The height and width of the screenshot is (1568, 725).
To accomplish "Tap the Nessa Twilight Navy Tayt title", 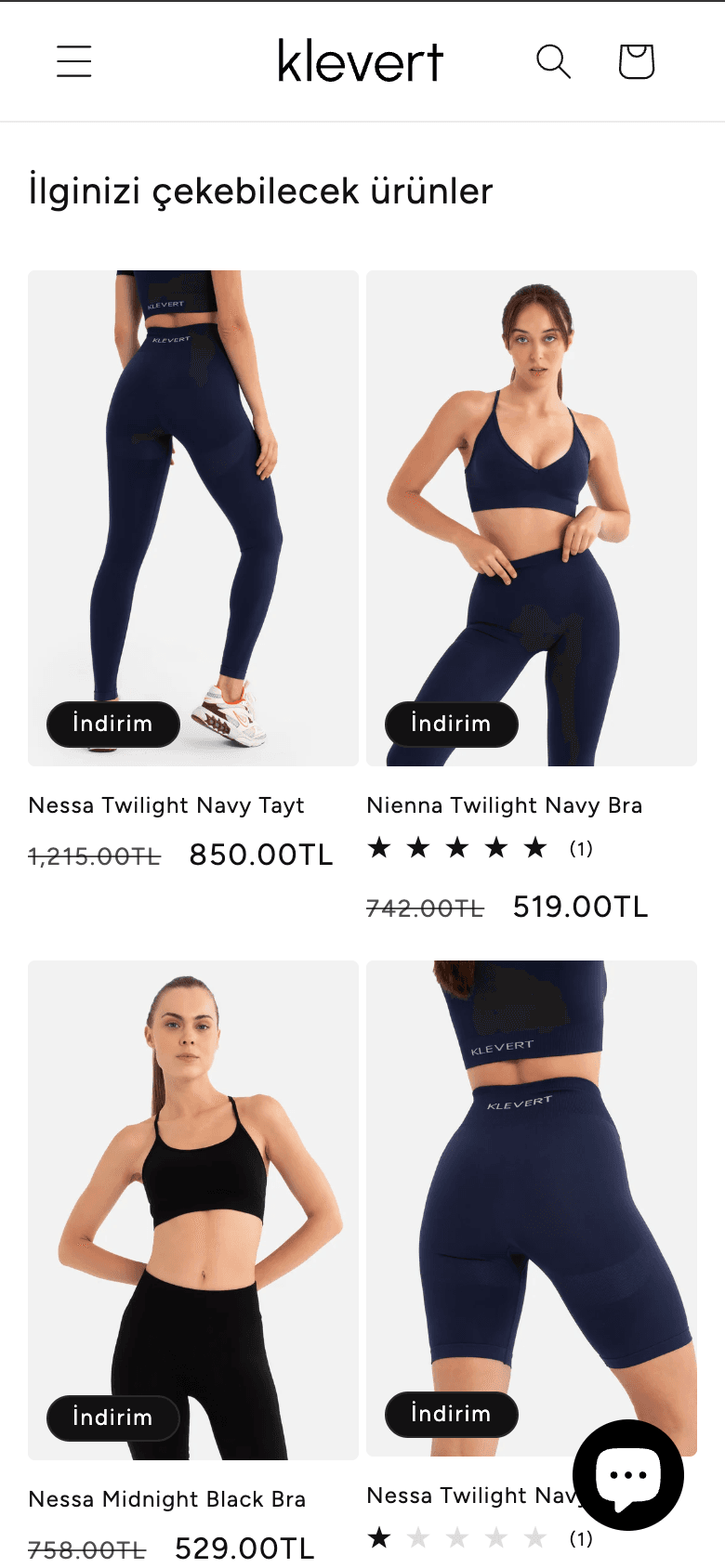I will pyautogui.click(x=166, y=805).
